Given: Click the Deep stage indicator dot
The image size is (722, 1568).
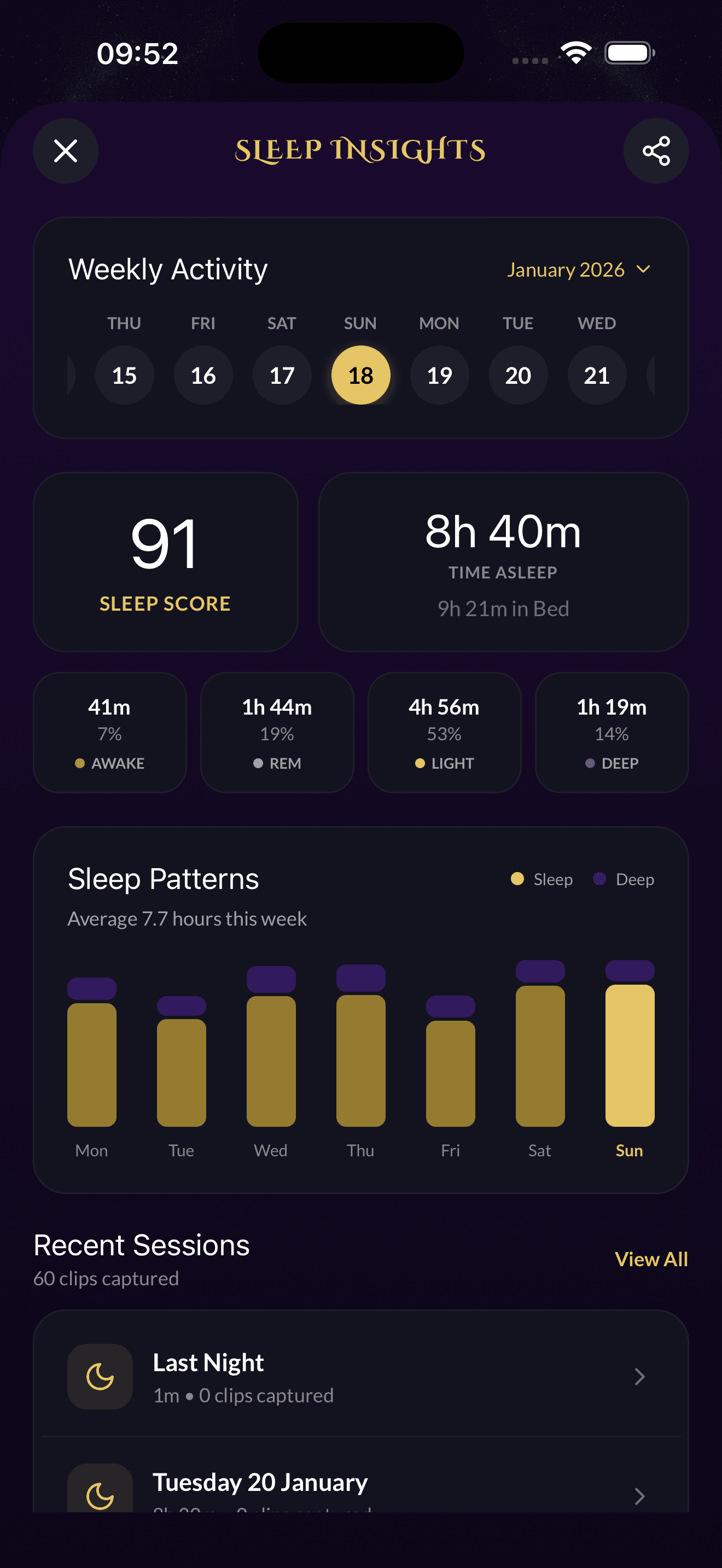Looking at the screenshot, I should click(x=590, y=763).
